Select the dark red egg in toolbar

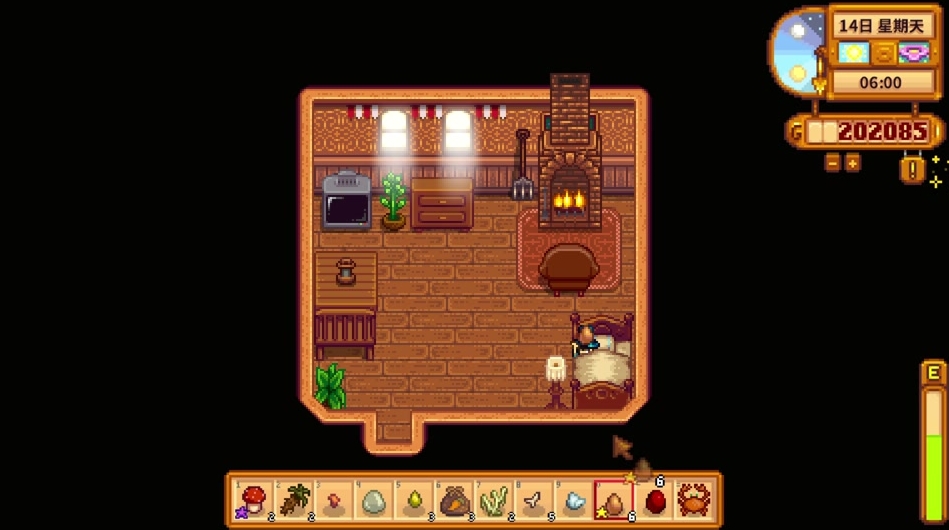coord(653,499)
